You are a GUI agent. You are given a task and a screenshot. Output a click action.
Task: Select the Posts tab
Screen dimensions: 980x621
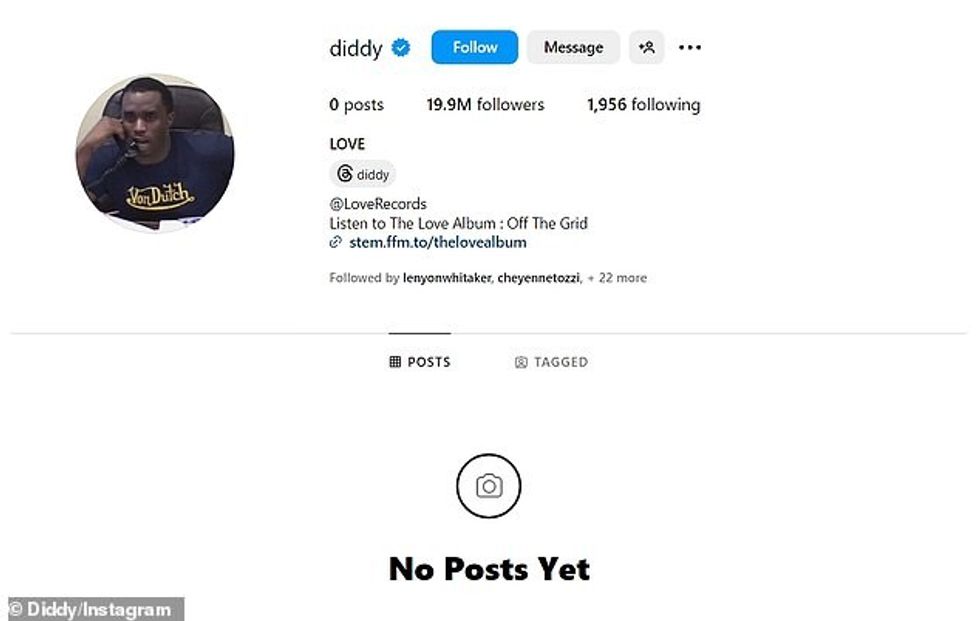tap(420, 362)
